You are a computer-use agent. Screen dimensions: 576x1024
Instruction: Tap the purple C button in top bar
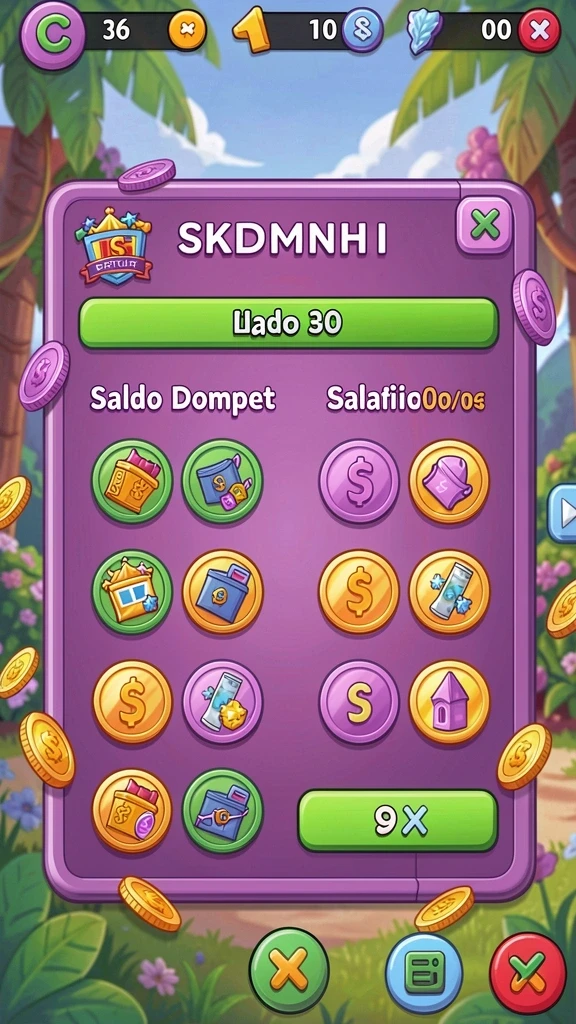pyautogui.click(x=53, y=31)
